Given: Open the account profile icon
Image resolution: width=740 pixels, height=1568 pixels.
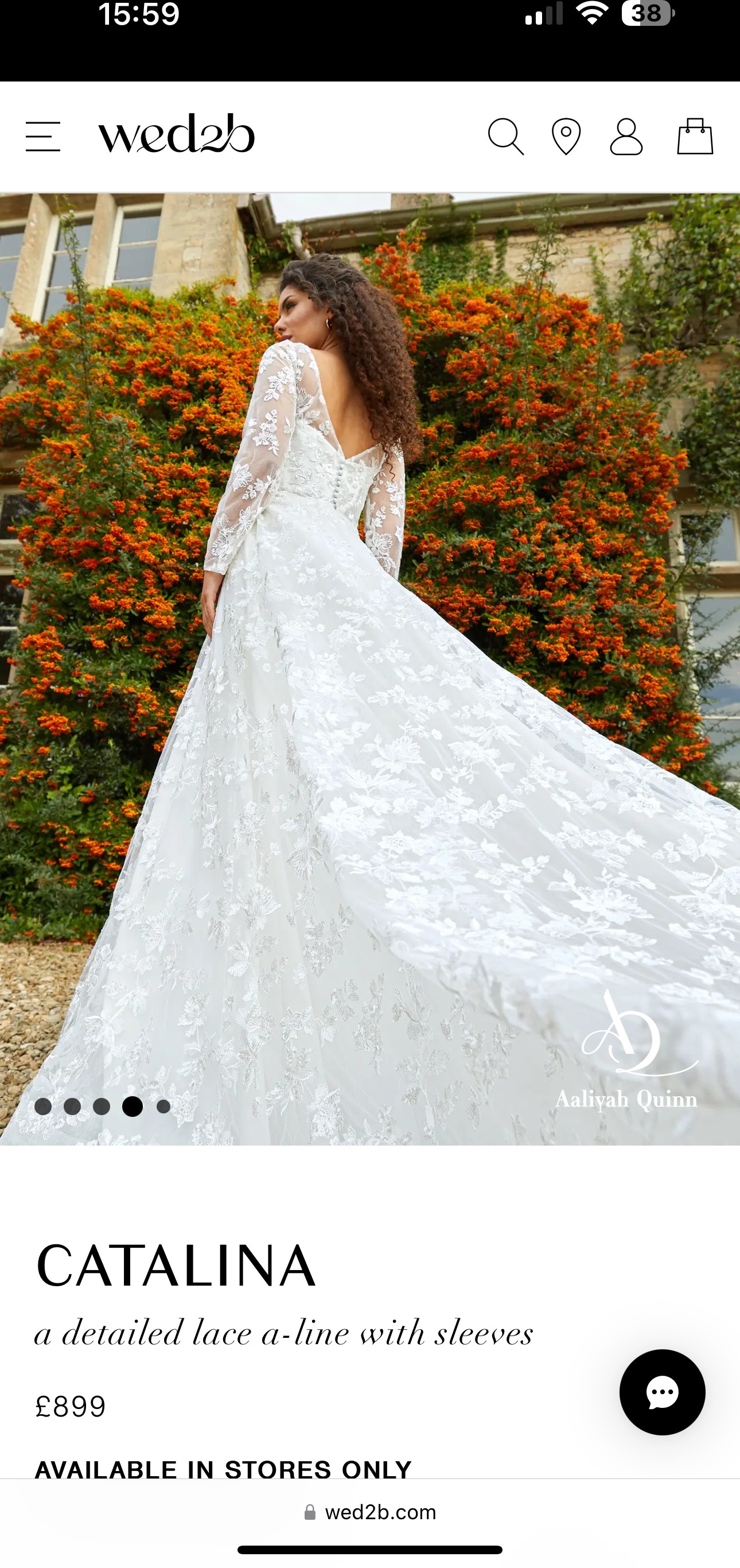Looking at the screenshot, I should click(626, 137).
